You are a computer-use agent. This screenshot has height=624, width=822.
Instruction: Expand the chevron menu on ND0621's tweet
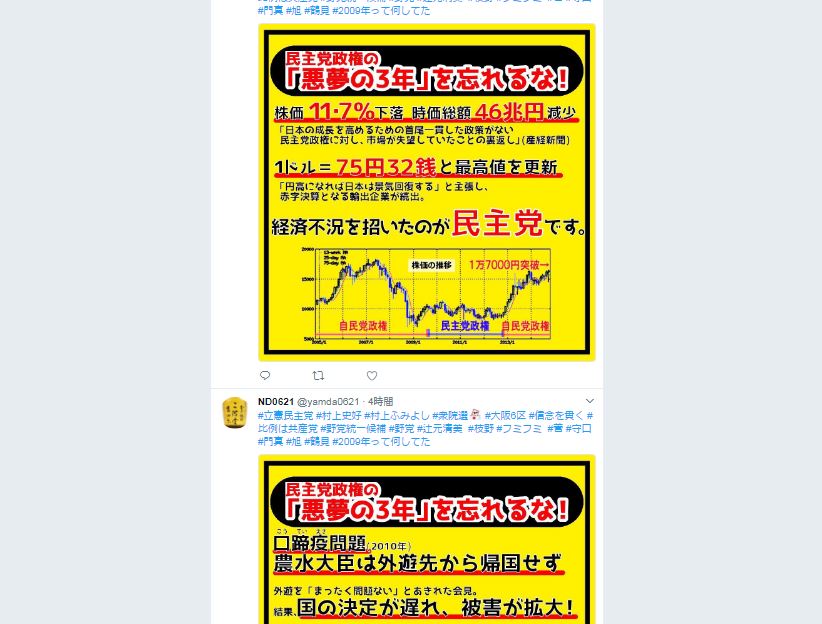tap(590, 401)
